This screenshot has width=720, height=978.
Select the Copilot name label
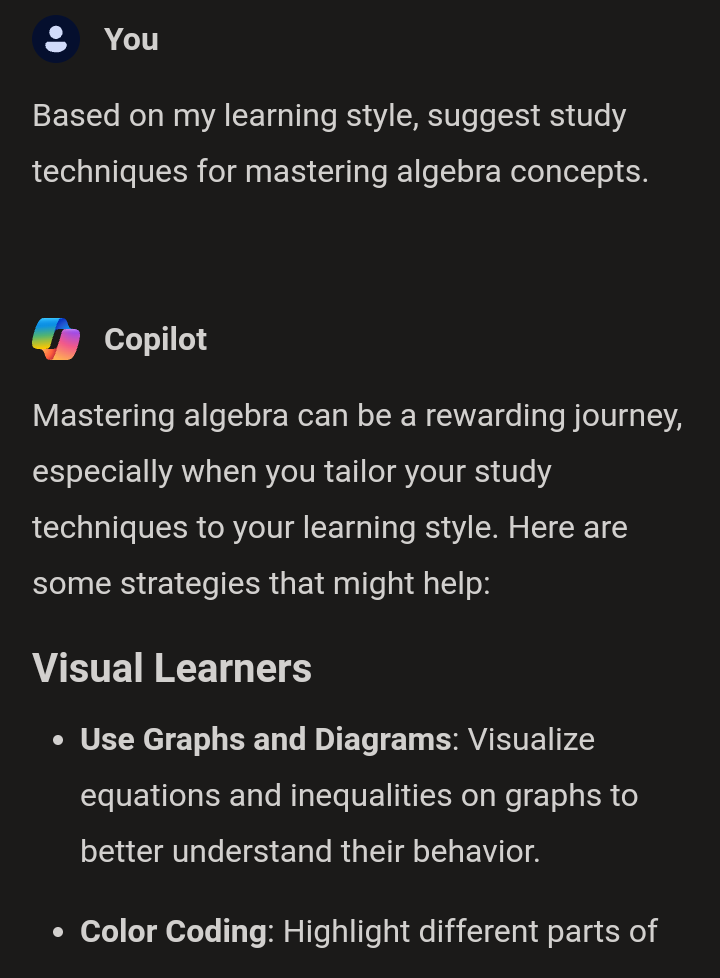click(155, 338)
